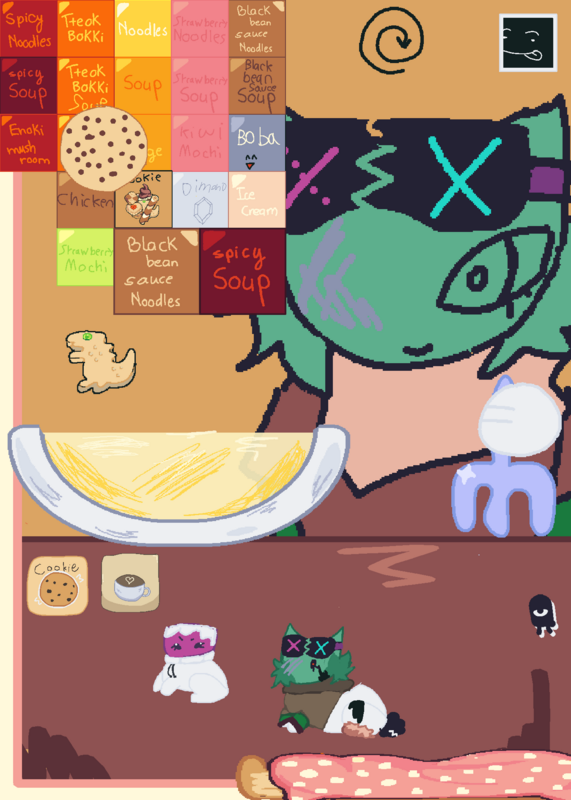Pick the Black bean sauce Soup tile
Screen dimensions: 571x800
click(x=257, y=86)
